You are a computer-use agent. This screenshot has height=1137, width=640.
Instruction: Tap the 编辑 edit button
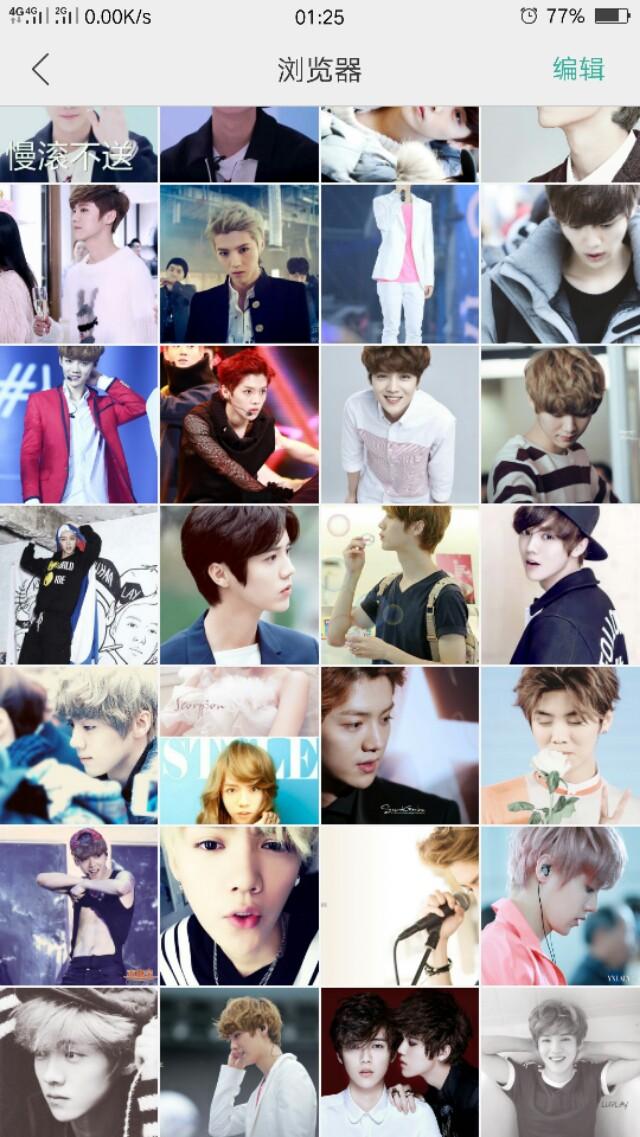click(578, 70)
